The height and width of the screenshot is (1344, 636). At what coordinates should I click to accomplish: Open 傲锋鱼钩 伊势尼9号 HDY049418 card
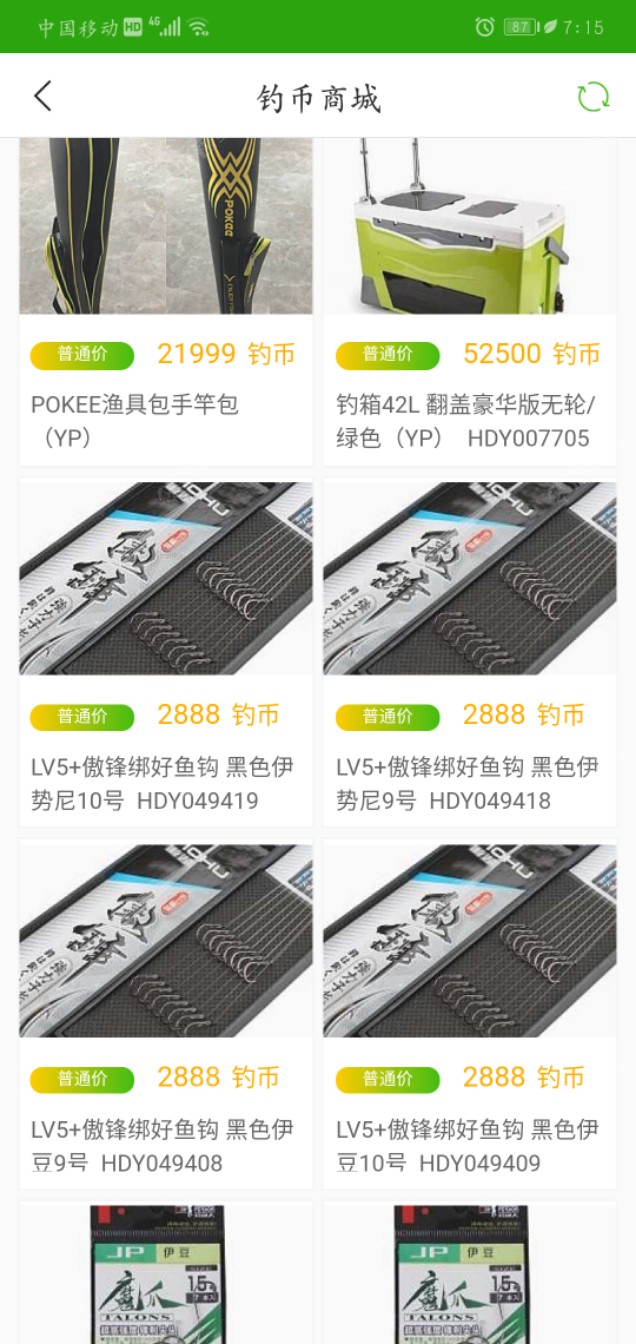point(469,654)
